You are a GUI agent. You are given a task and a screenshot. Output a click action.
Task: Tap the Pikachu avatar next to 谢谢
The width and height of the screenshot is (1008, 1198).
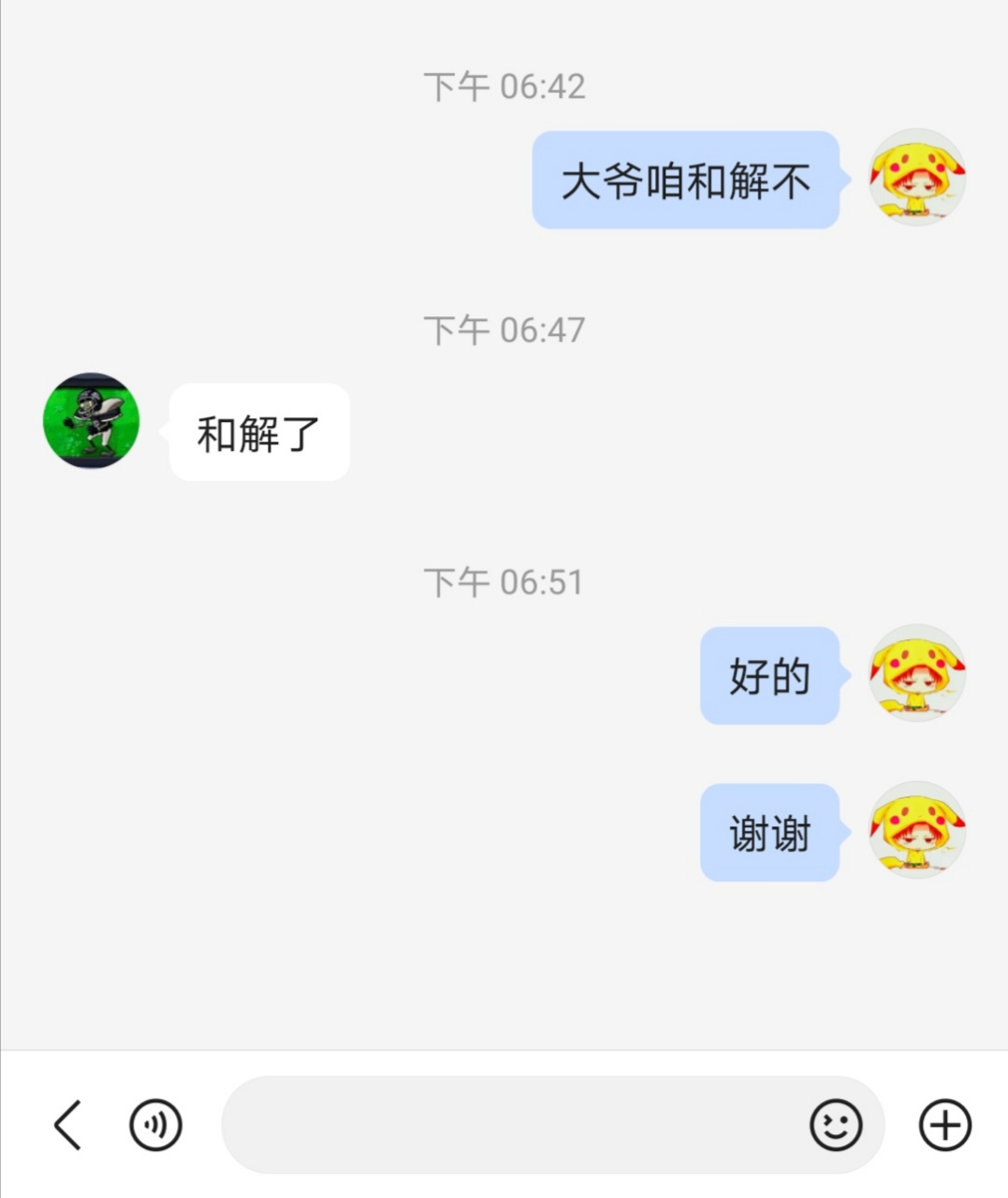coord(916,831)
